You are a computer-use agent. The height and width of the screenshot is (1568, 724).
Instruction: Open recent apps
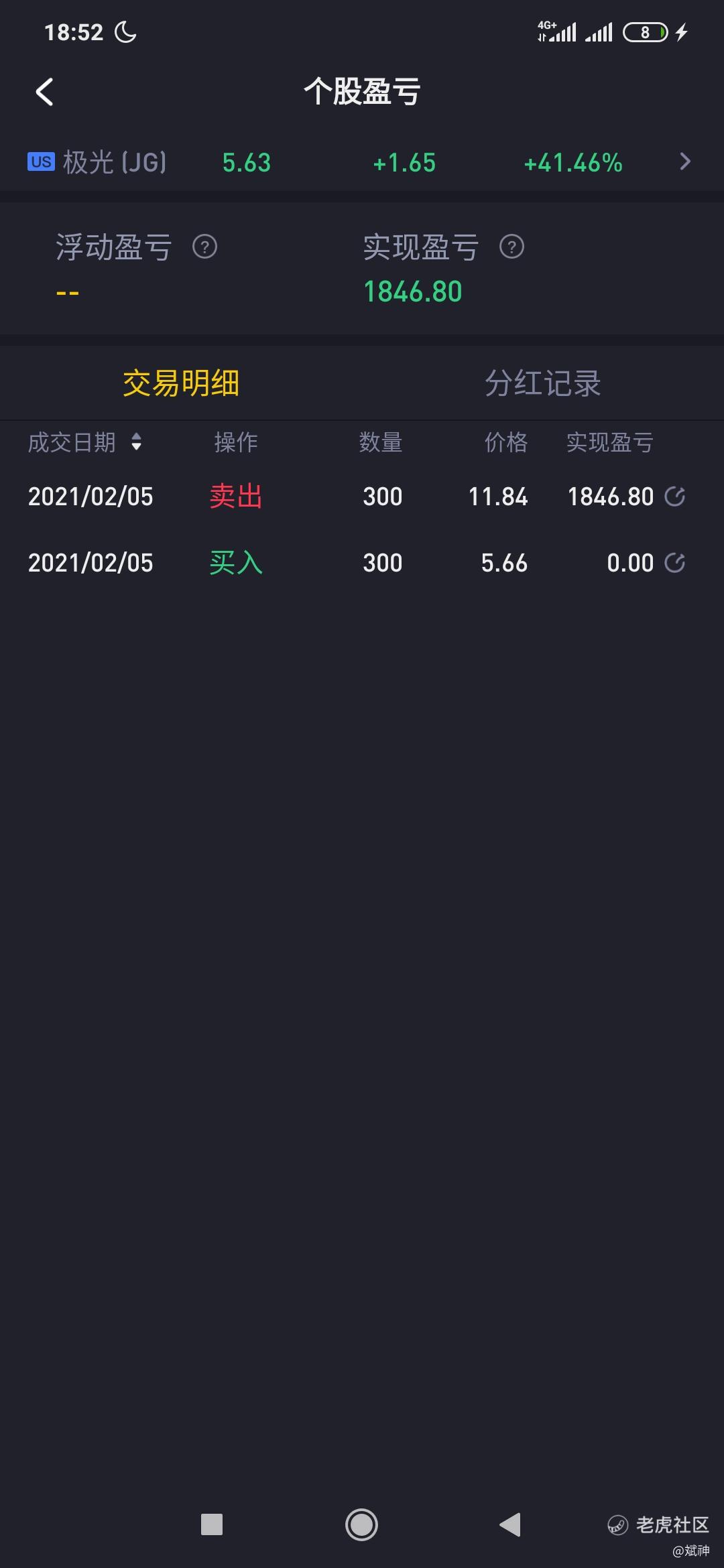coord(212,1524)
